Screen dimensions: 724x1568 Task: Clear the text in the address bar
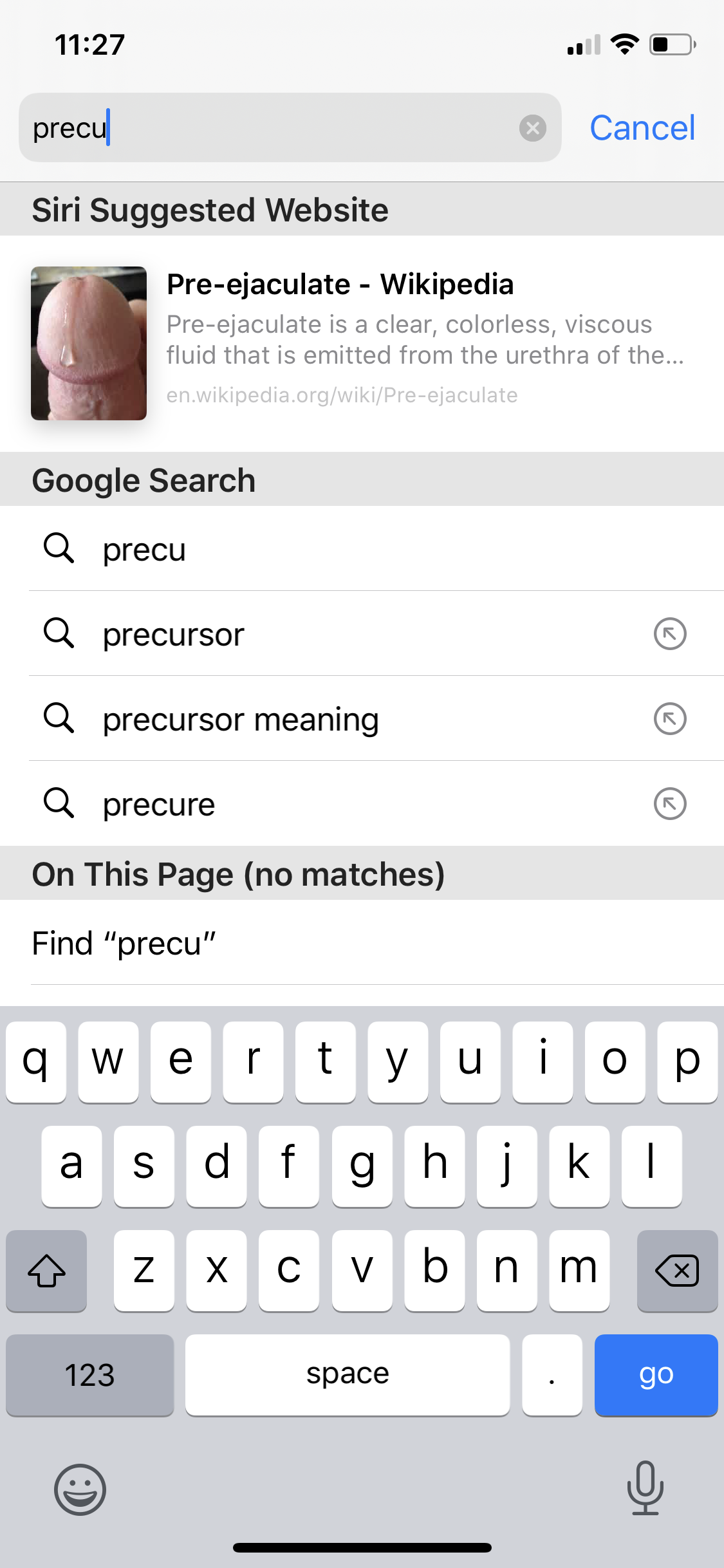coord(533,128)
